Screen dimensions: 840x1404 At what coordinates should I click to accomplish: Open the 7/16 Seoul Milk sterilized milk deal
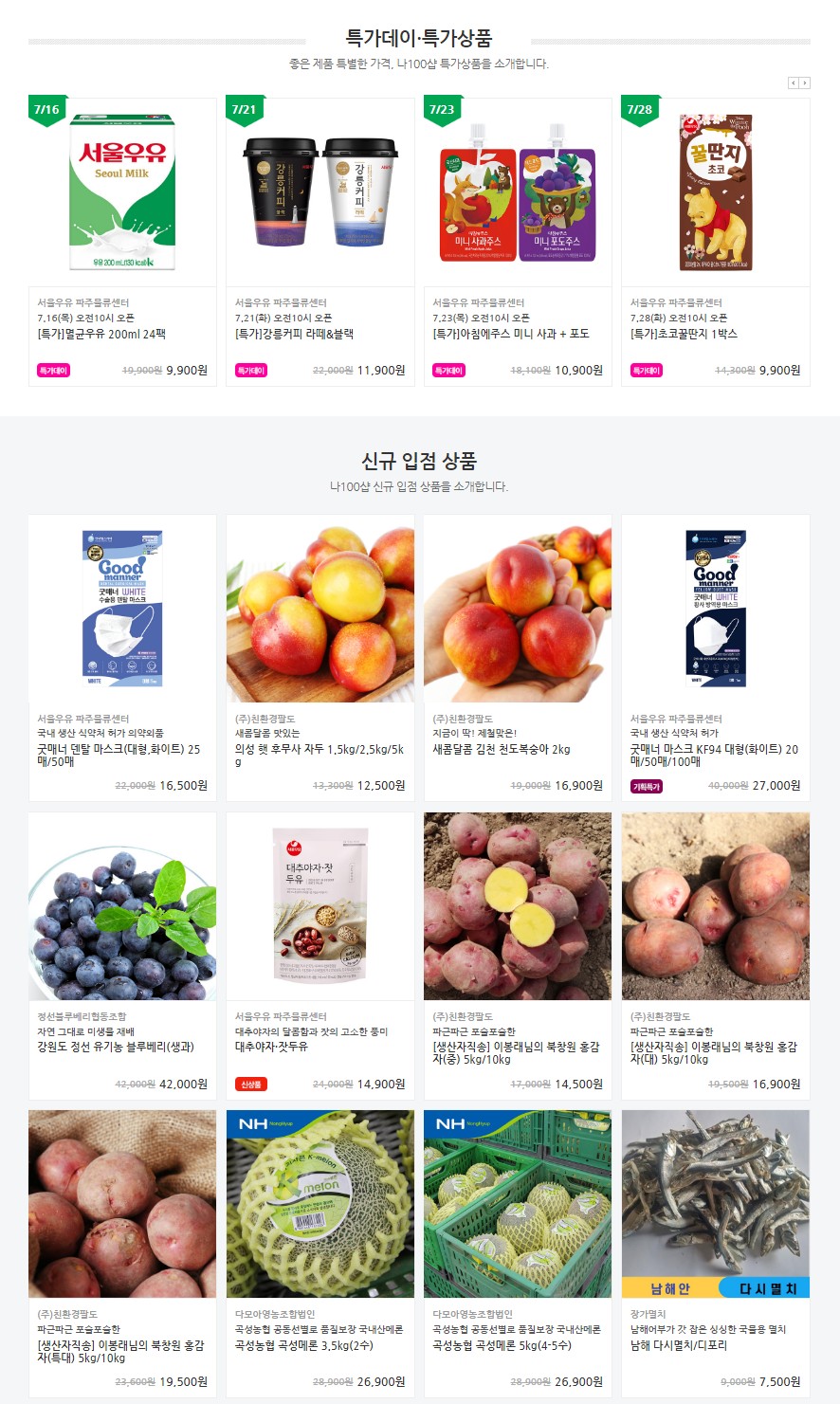122,242
